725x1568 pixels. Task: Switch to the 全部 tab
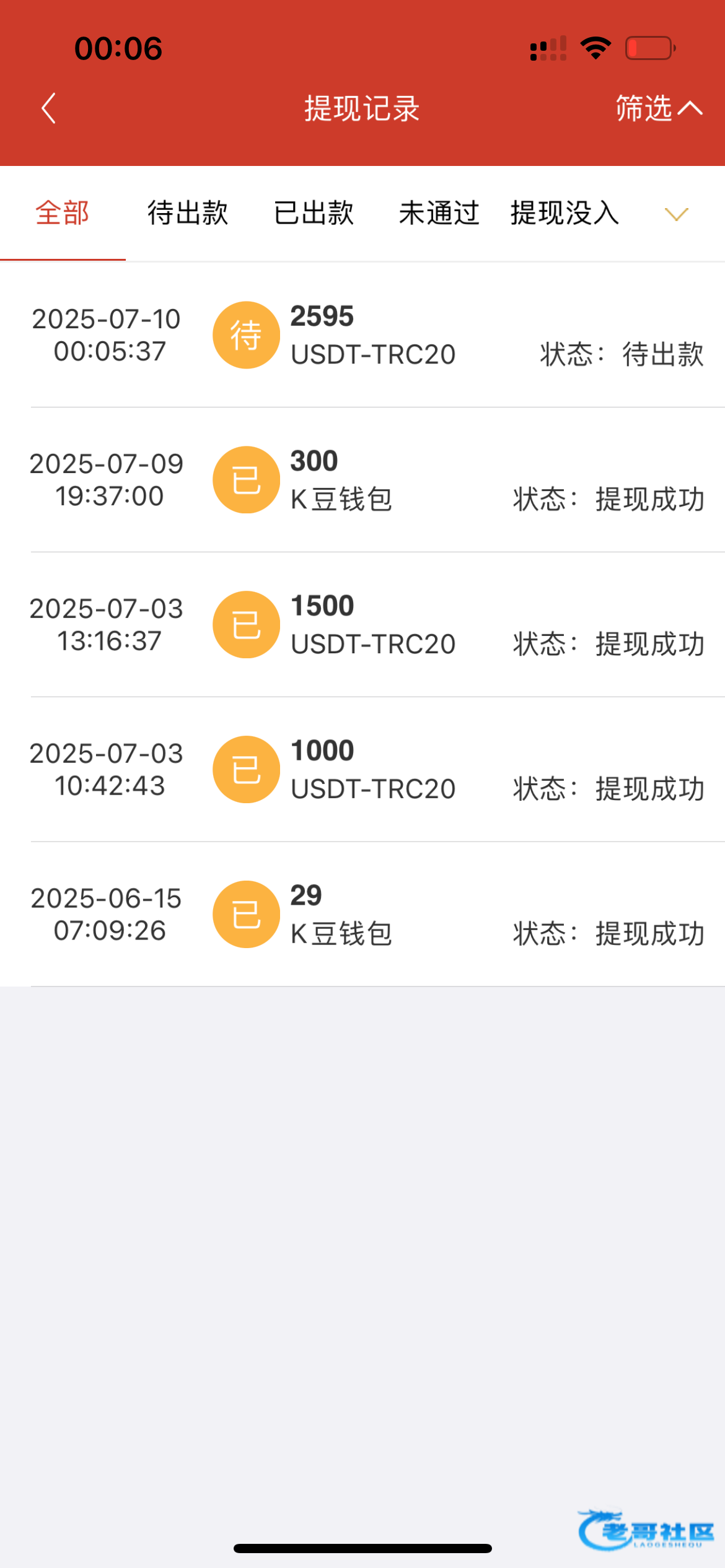pyautogui.click(x=63, y=213)
